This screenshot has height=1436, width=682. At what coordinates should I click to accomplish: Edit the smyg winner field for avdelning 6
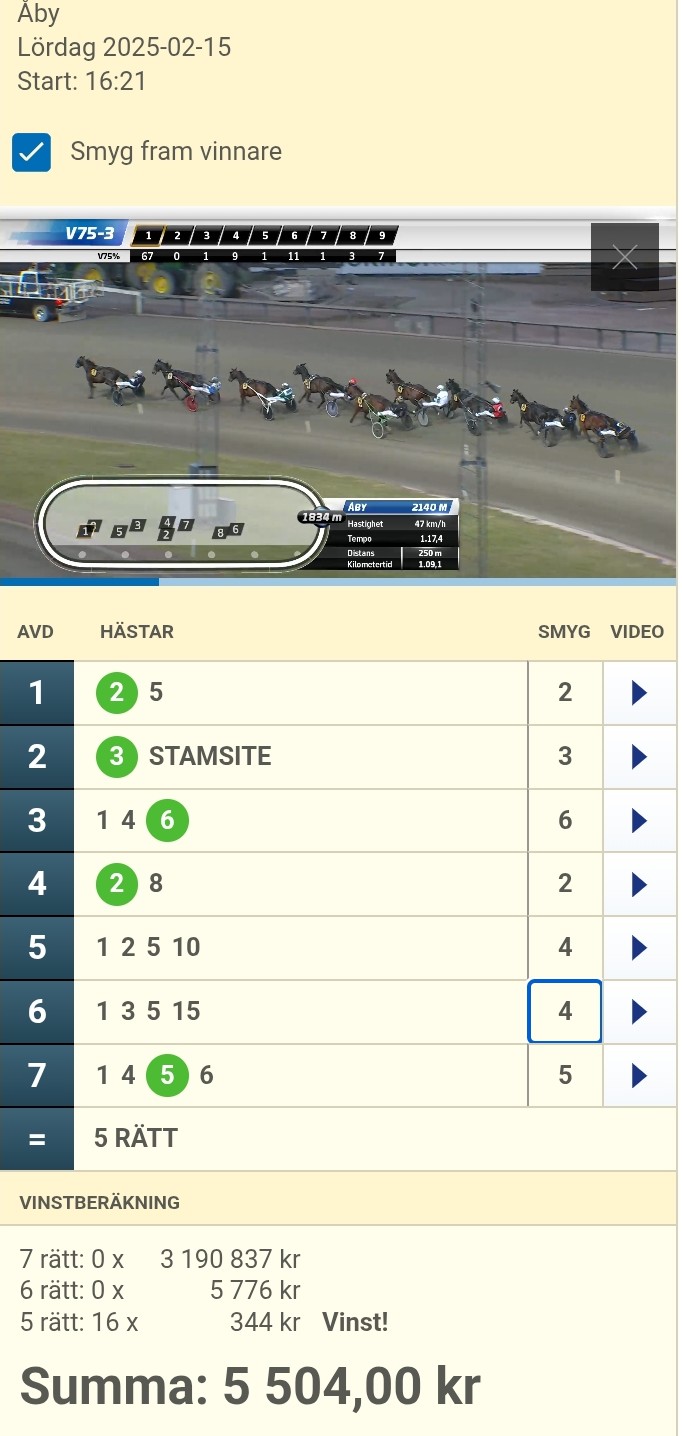pyautogui.click(x=565, y=1012)
